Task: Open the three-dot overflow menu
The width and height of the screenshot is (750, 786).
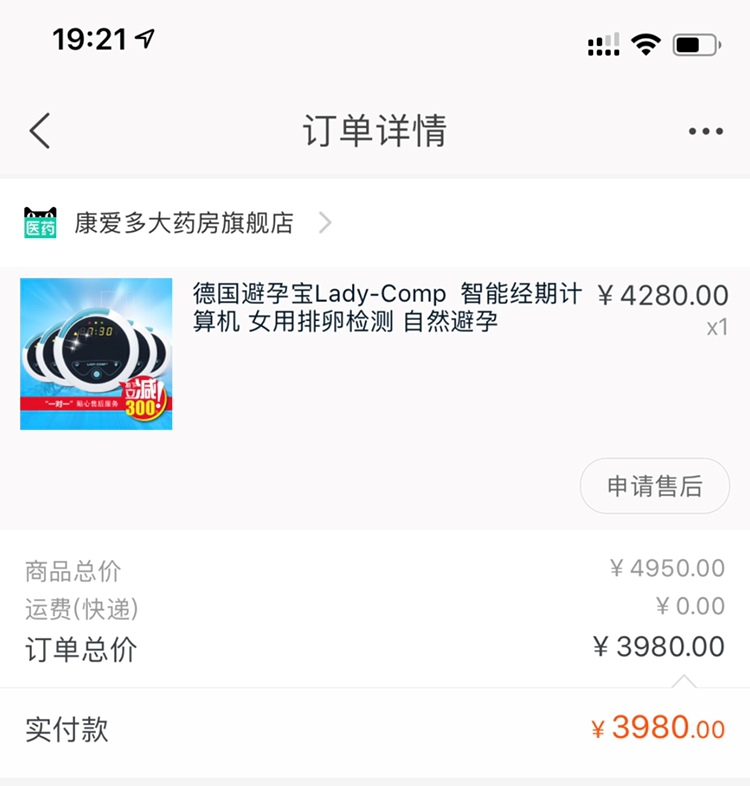Action: [705, 131]
